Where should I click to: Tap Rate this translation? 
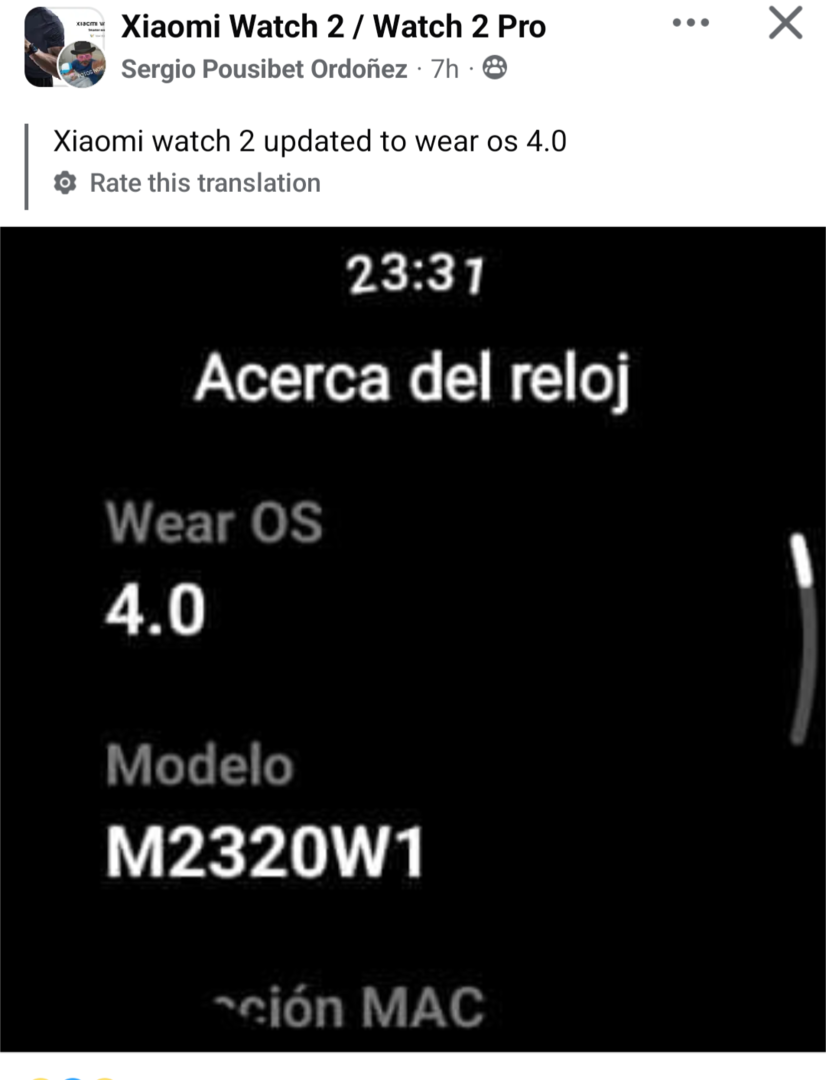pos(204,183)
